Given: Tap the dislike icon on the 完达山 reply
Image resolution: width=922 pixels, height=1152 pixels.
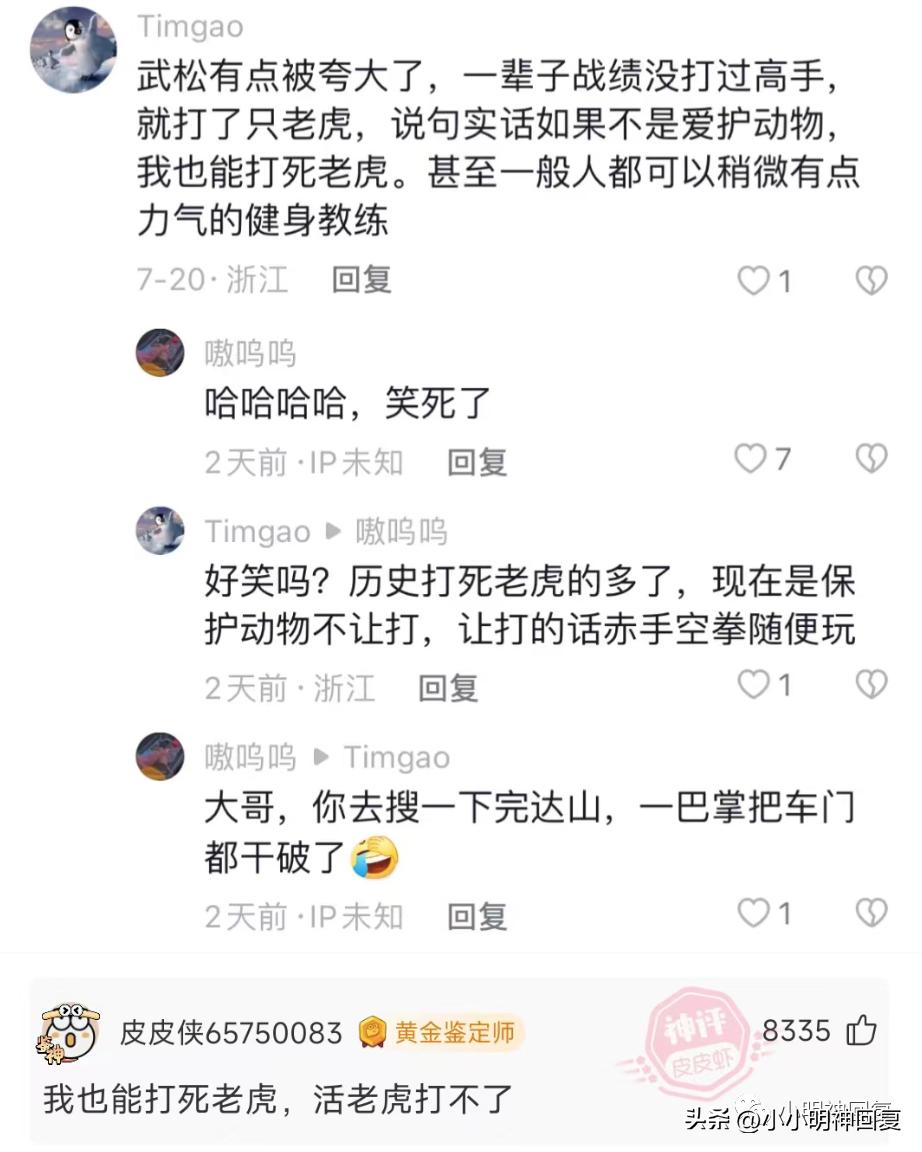Looking at the screenshot, I should click(x=871, y=913).
